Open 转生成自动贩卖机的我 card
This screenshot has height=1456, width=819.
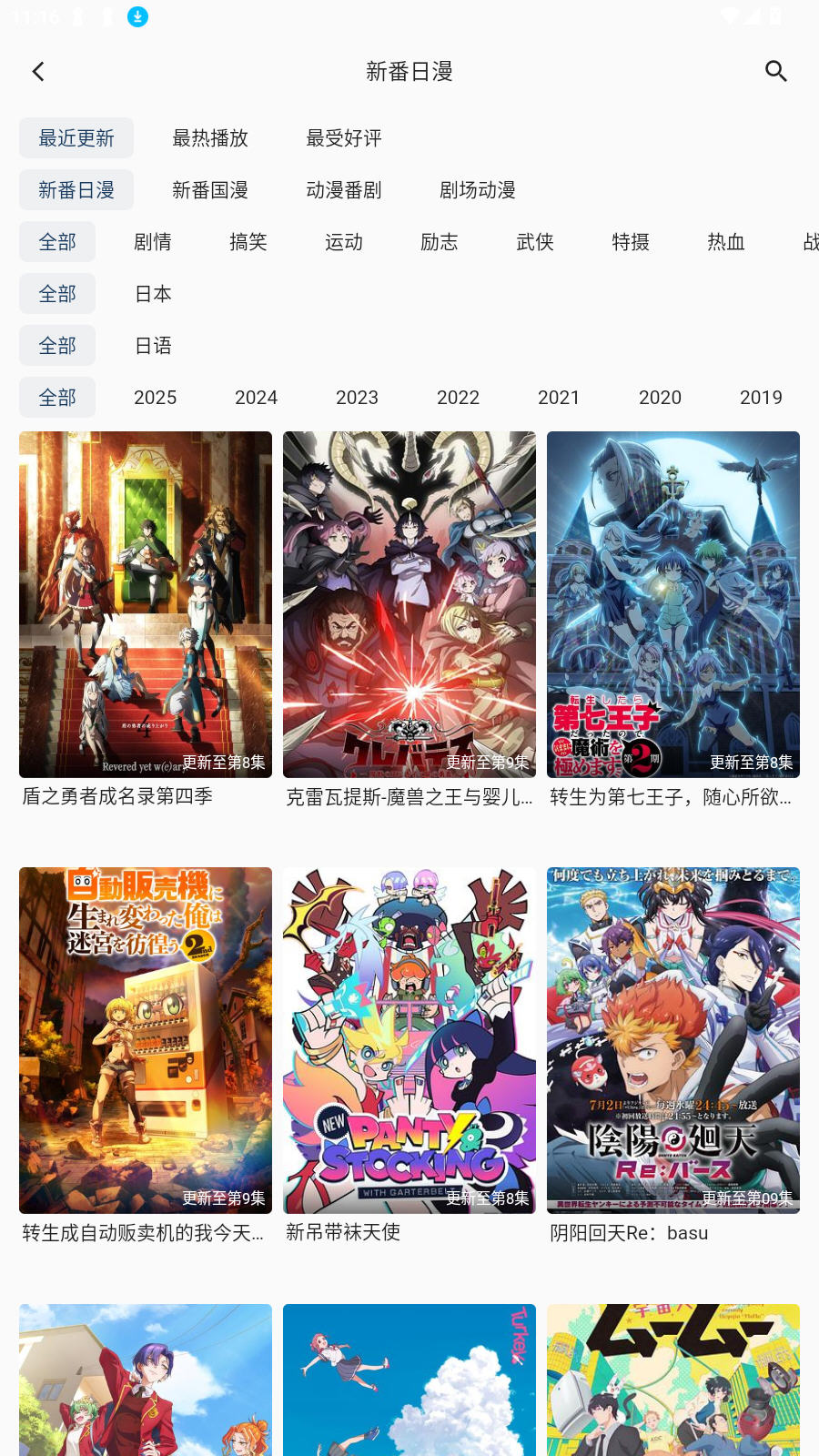(146, 1040)
